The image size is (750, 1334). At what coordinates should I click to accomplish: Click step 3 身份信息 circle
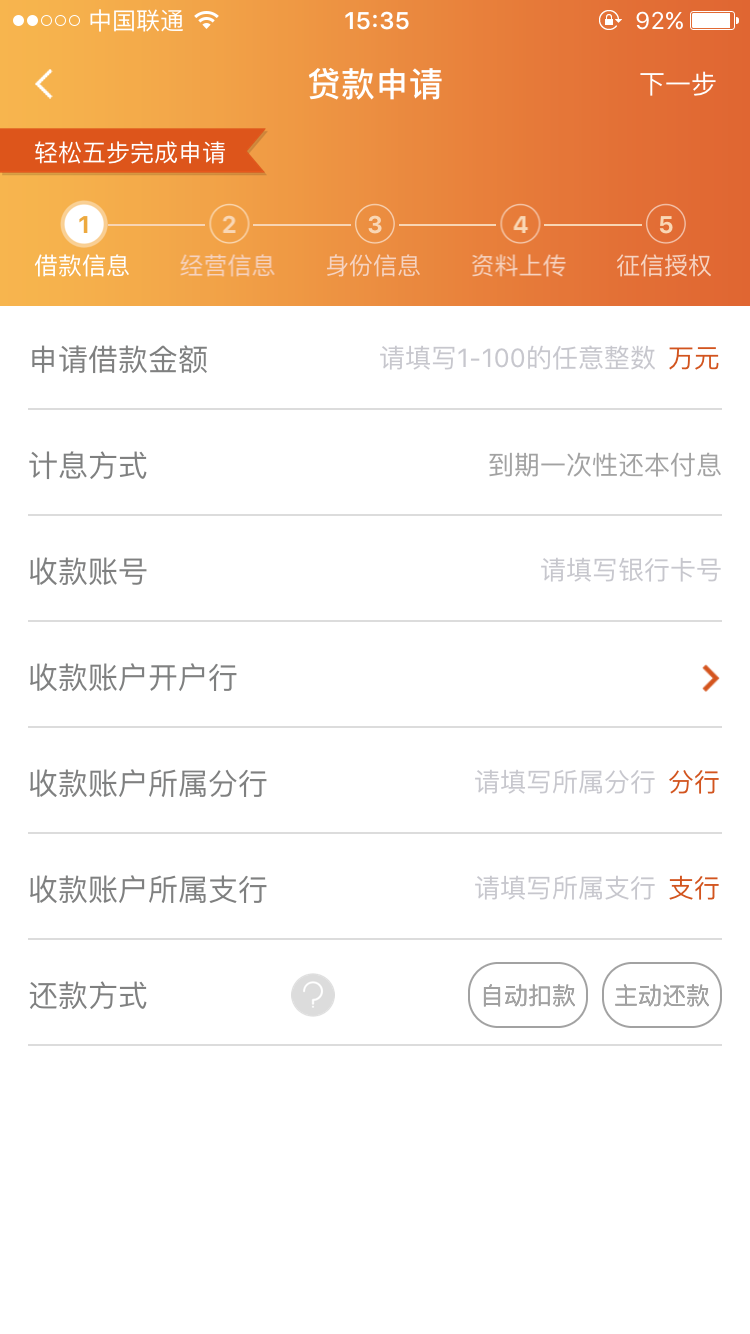click(374, 225)
